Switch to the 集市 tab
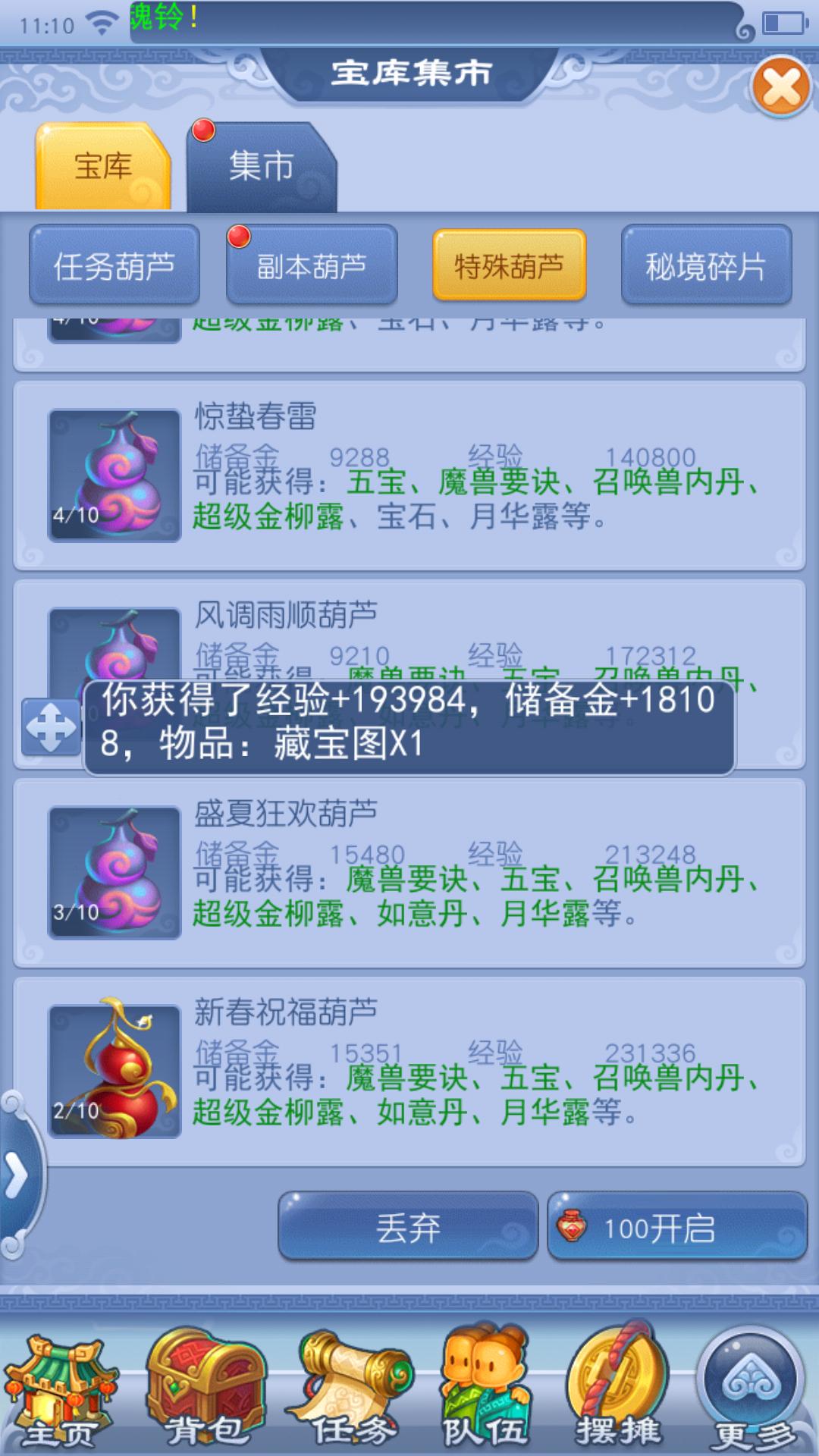The height and width of the screenshot is (1456, 819). (261, 166)
